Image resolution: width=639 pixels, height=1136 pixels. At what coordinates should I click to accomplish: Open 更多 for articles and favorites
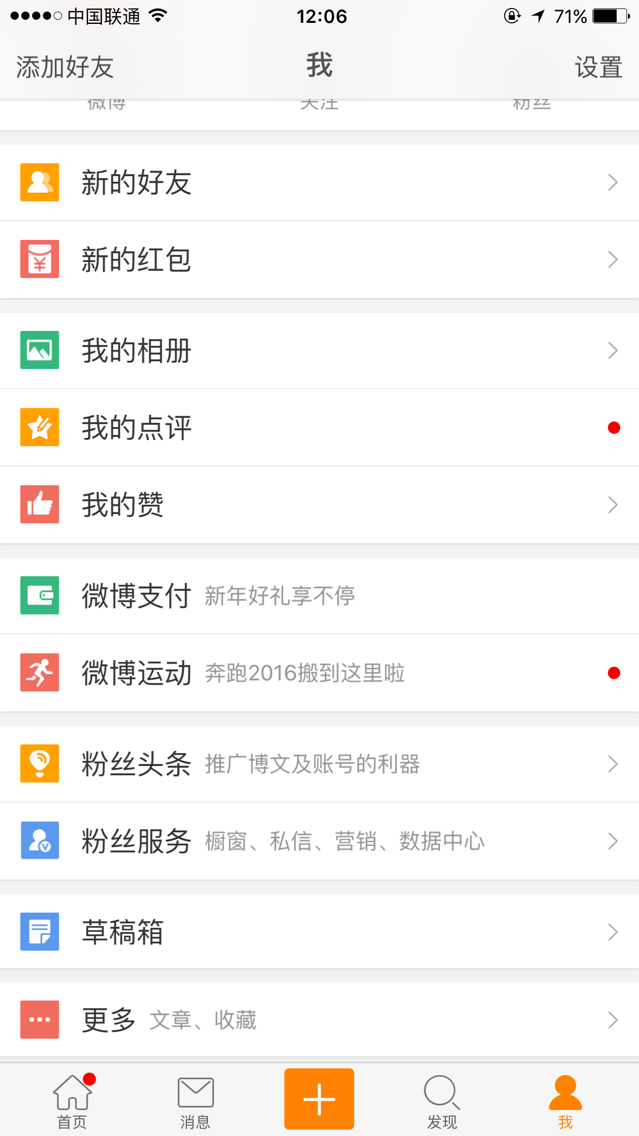coord(319,1020)
